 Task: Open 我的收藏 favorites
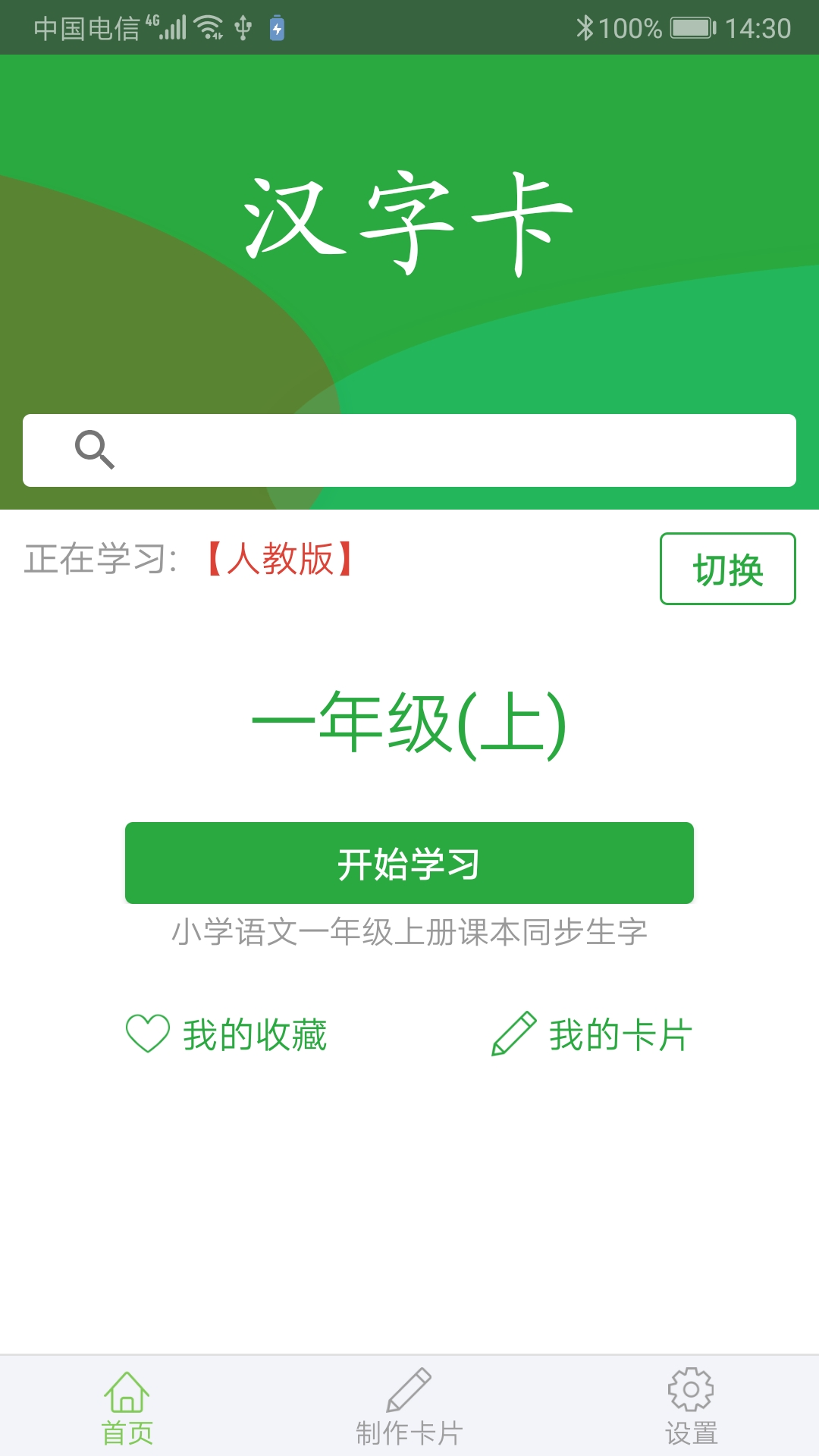click(x=226, y=1034)
